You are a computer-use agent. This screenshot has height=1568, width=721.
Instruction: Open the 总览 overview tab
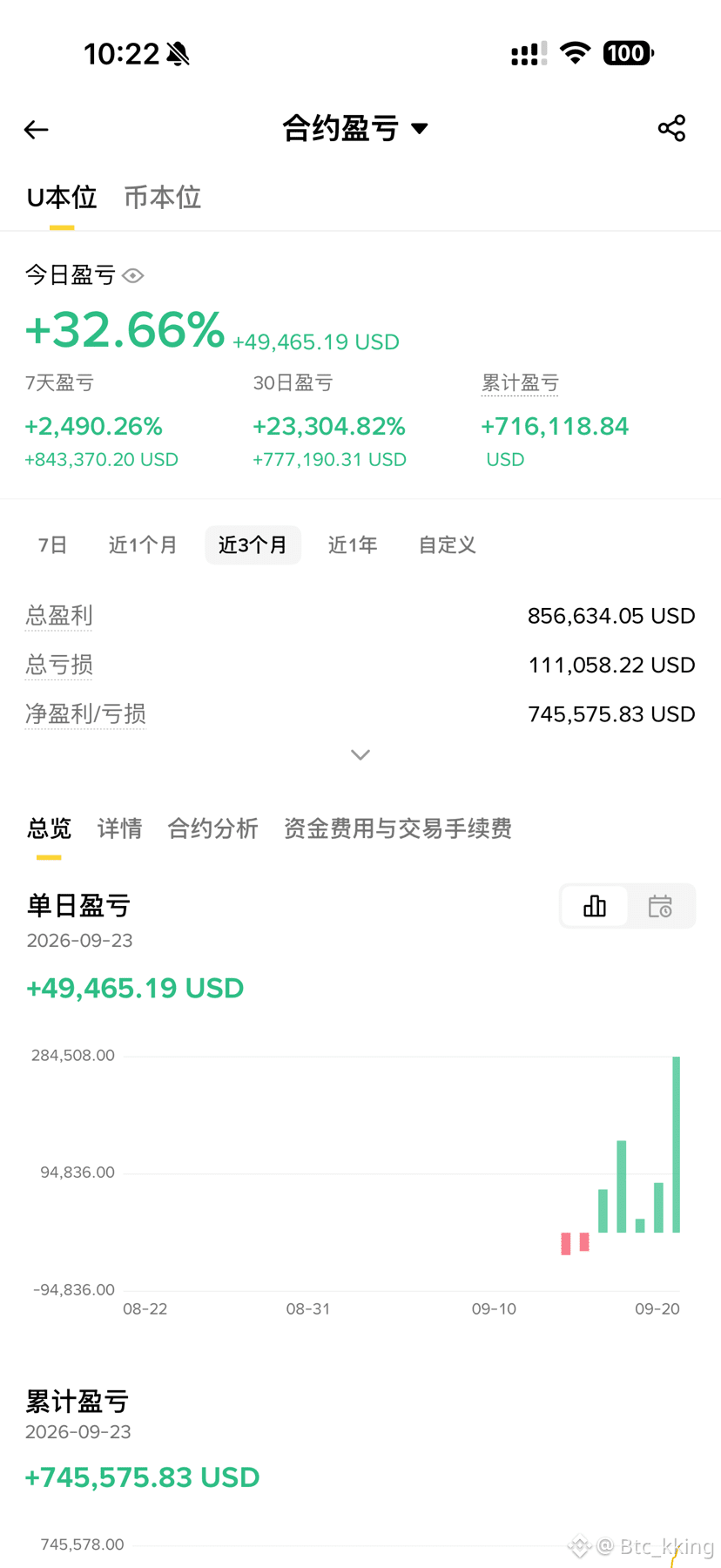[x=49, y=828]
